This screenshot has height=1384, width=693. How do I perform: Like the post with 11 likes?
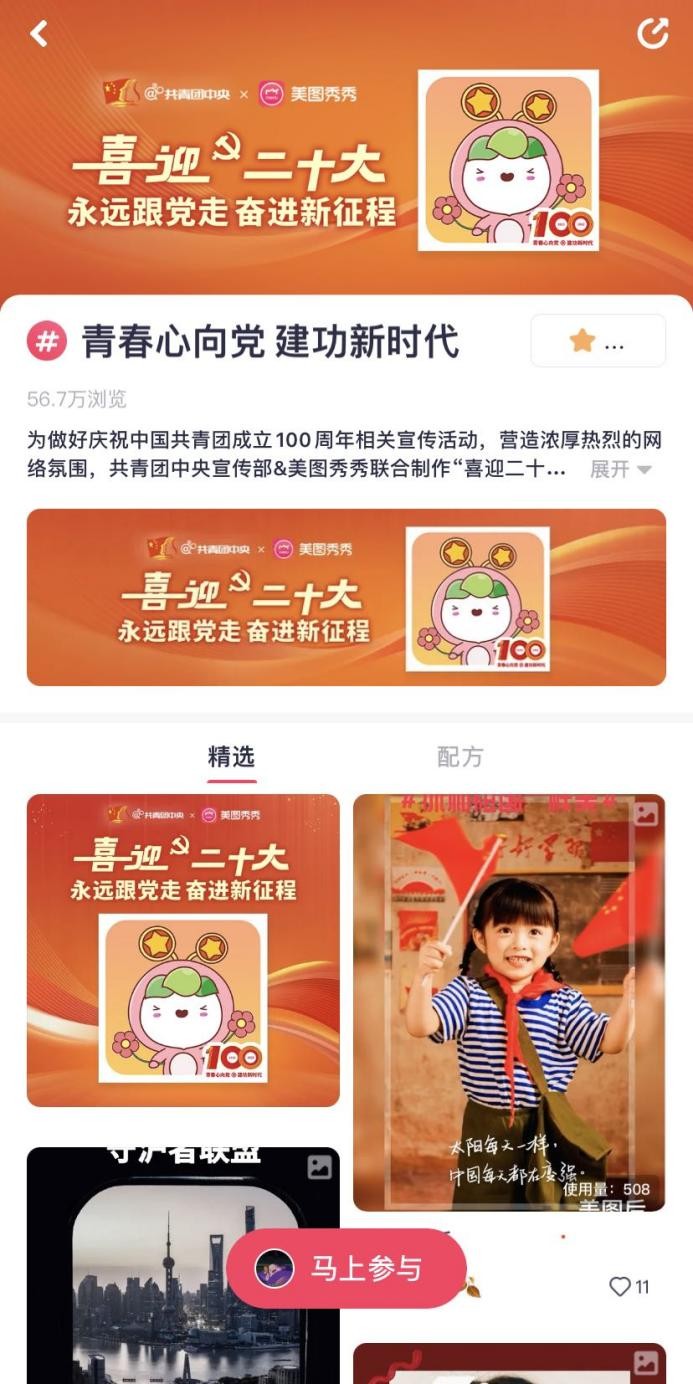click(621, 1287)
